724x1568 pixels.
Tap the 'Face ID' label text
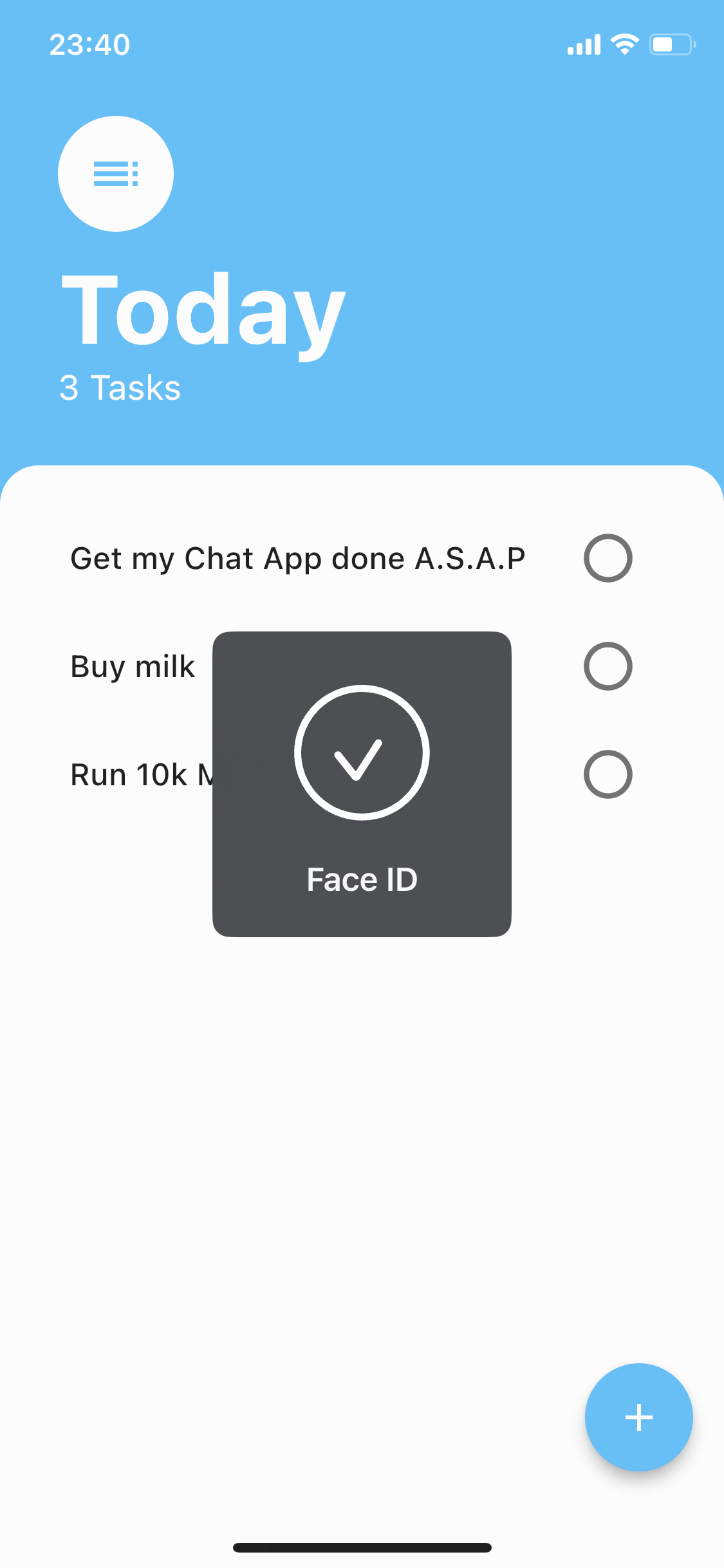coord(362,879)
